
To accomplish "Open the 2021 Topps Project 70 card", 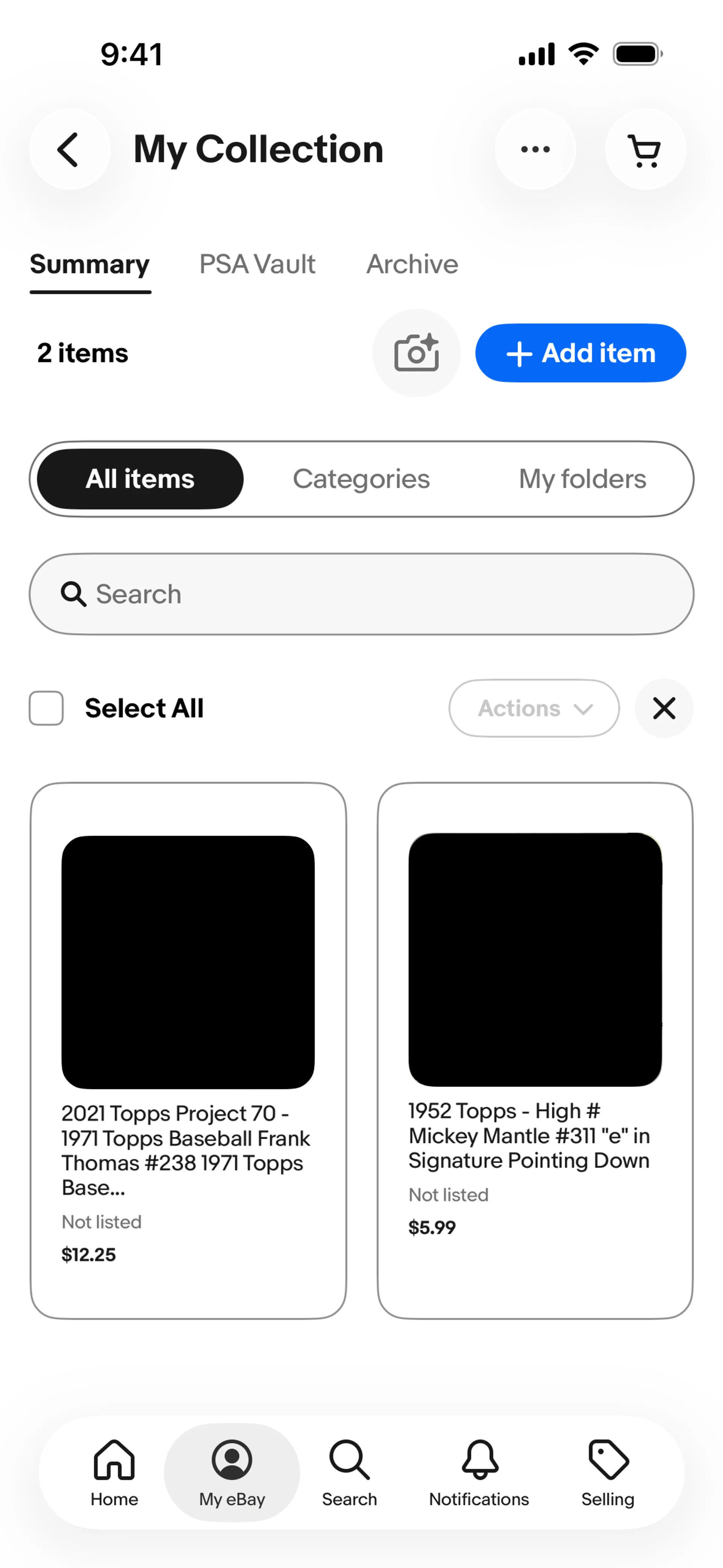I will pos(188,1049).
